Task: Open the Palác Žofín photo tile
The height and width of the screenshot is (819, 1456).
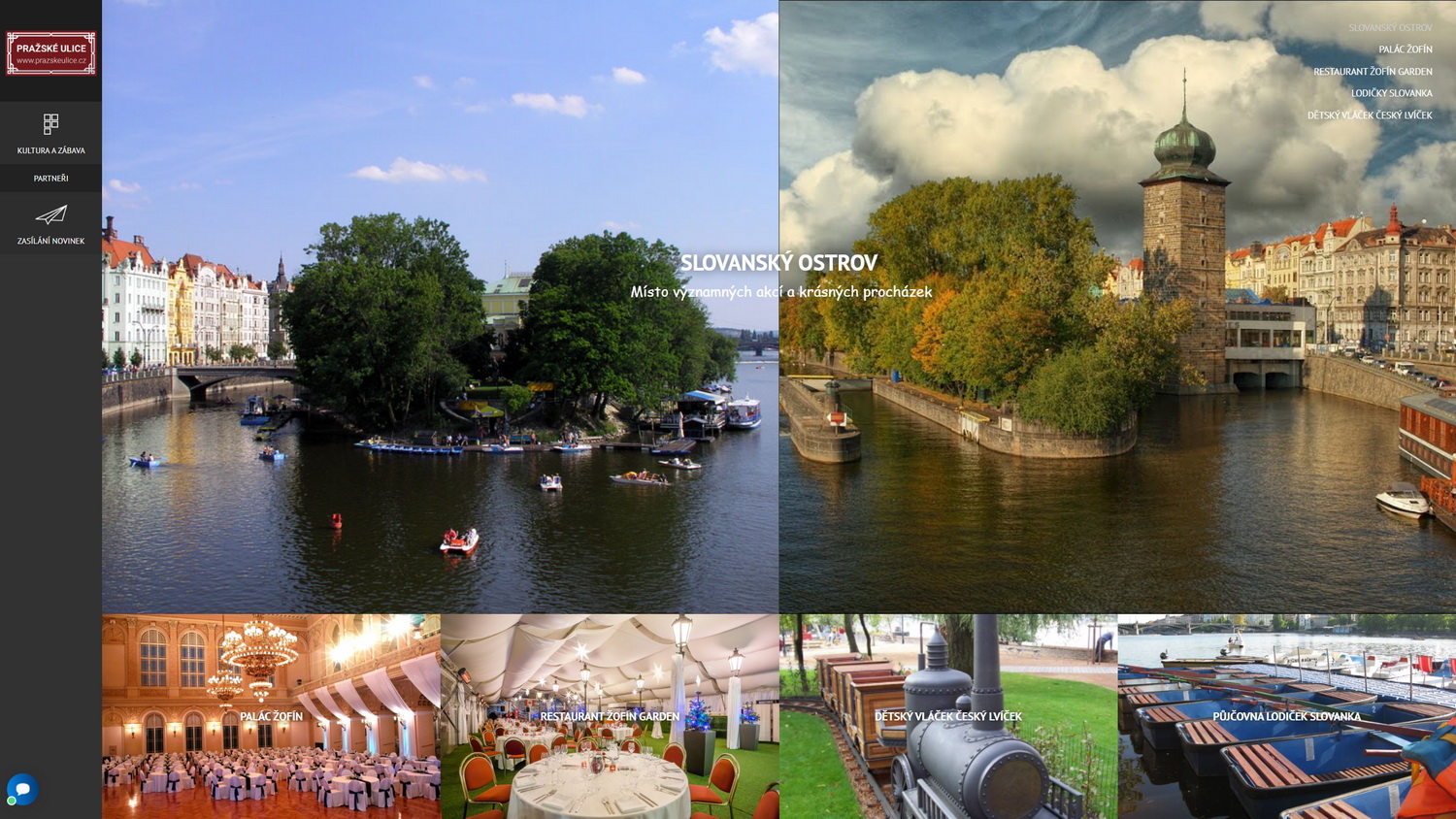Action: (271, 716)
